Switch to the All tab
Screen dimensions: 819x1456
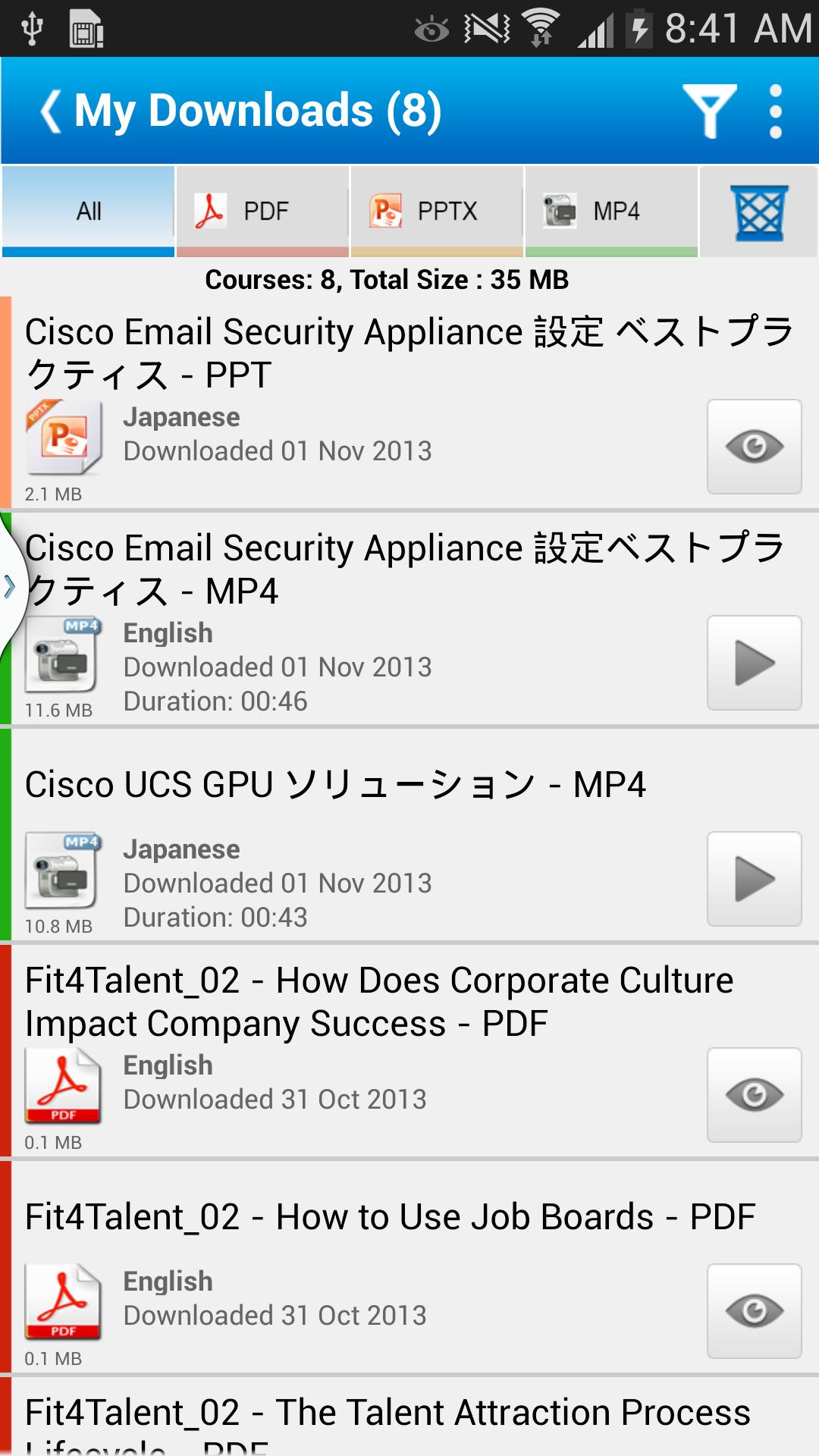click(89, 211)
